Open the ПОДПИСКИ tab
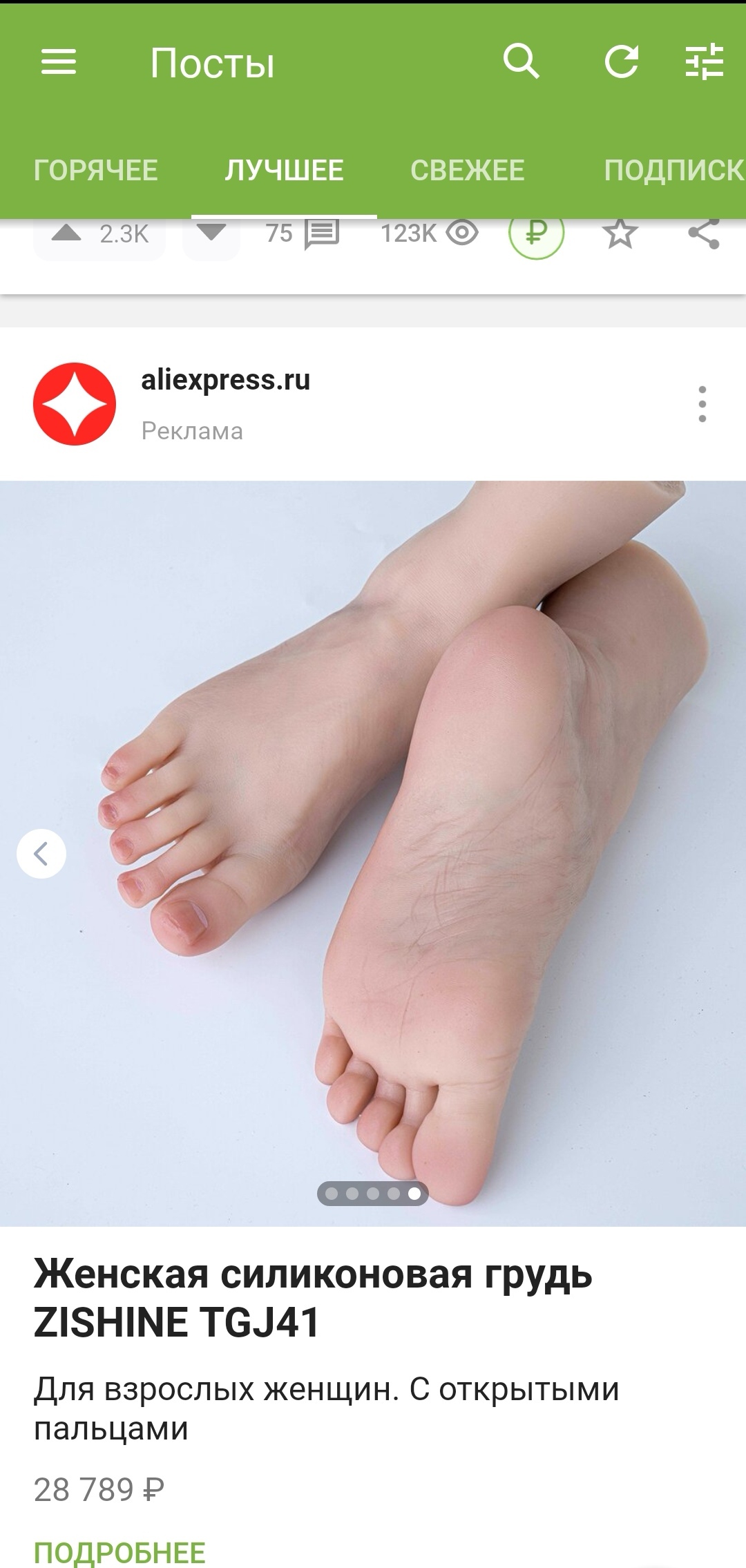Image resolution: width=746 pixels, height=1568 pixels. click(x=673, y=171)
